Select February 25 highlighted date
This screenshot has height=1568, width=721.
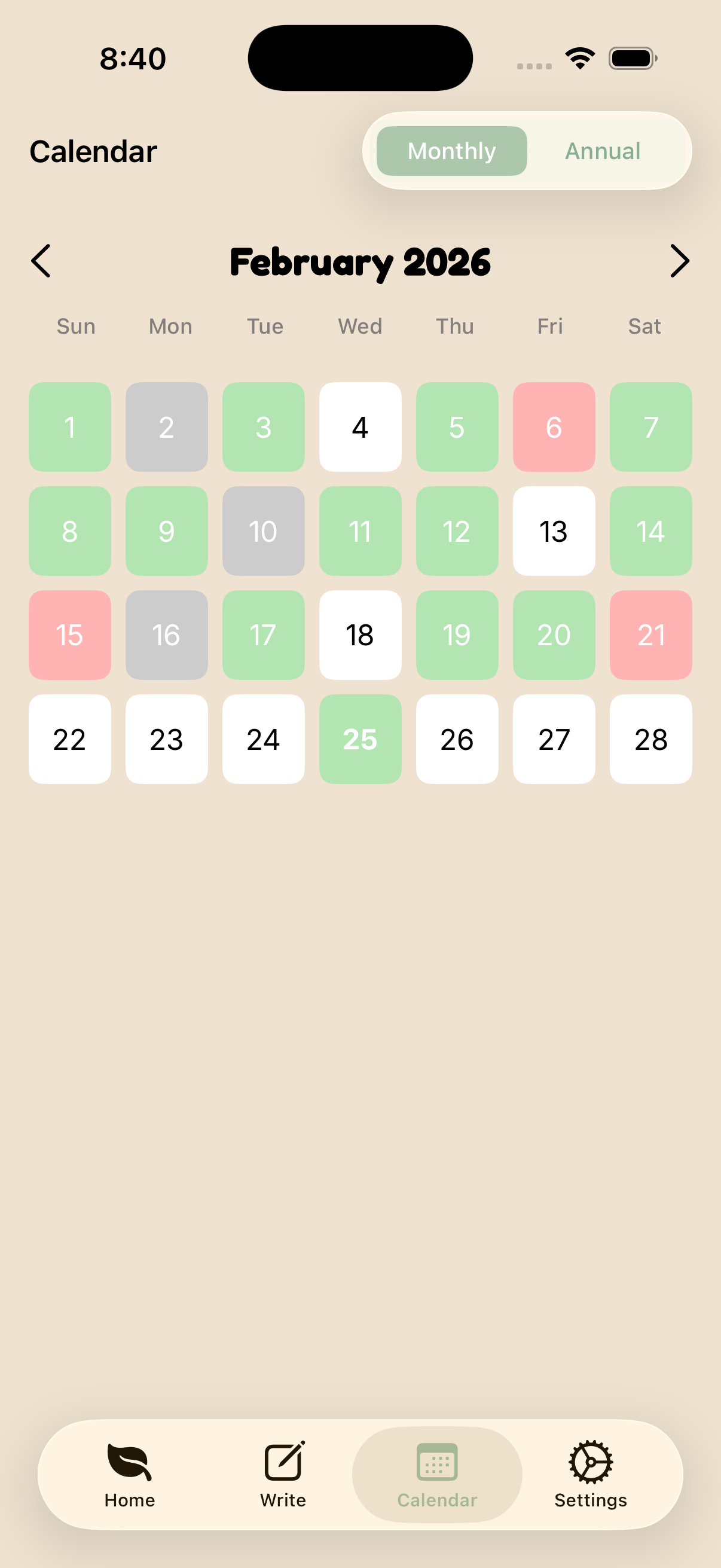(360, 739)
